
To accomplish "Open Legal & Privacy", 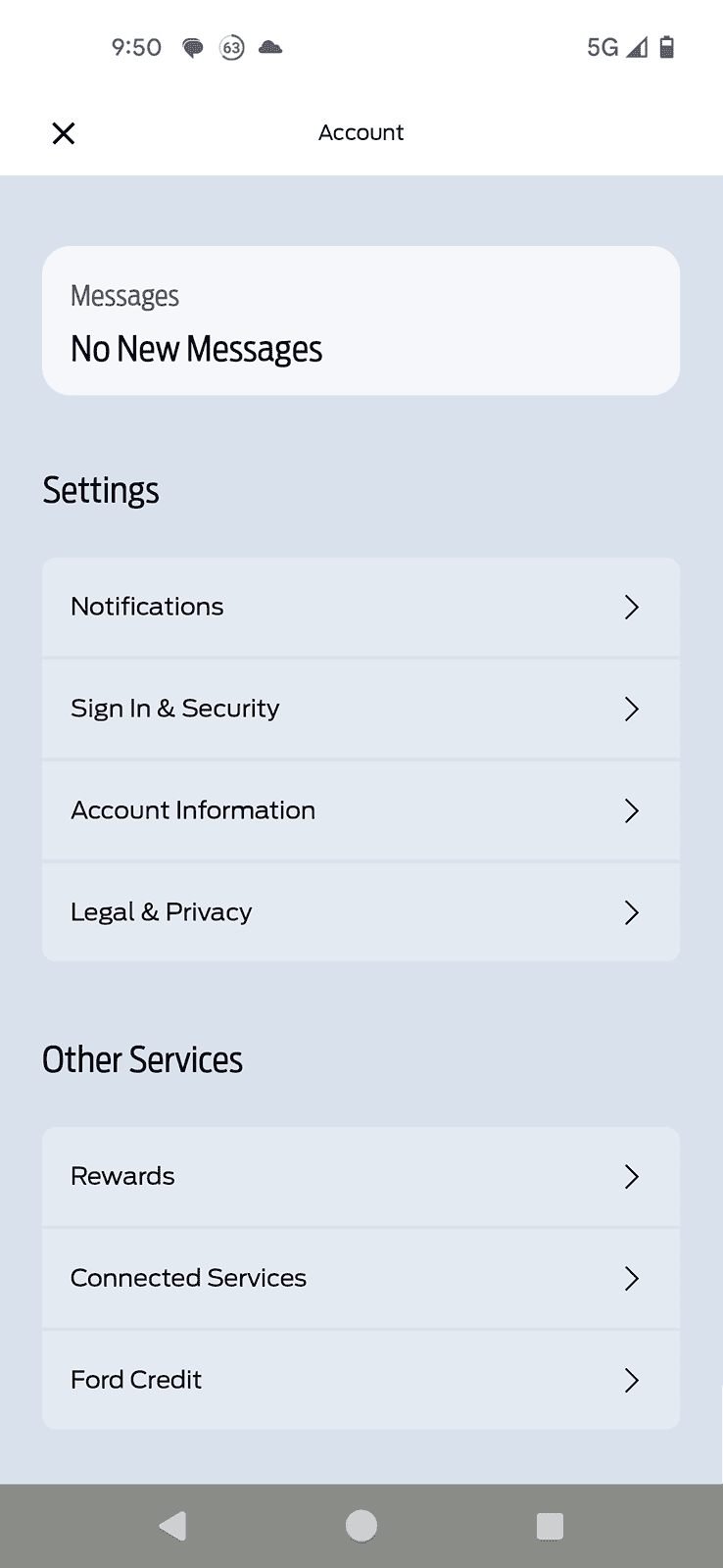I will [x=361, y=912].
